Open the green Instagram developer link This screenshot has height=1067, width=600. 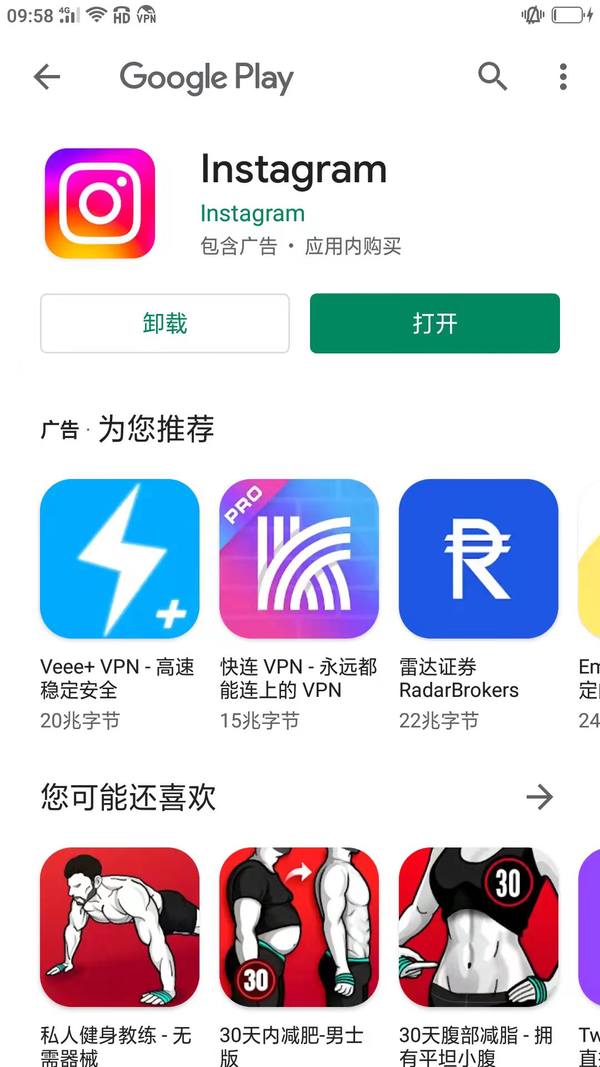tap(252, 213)
